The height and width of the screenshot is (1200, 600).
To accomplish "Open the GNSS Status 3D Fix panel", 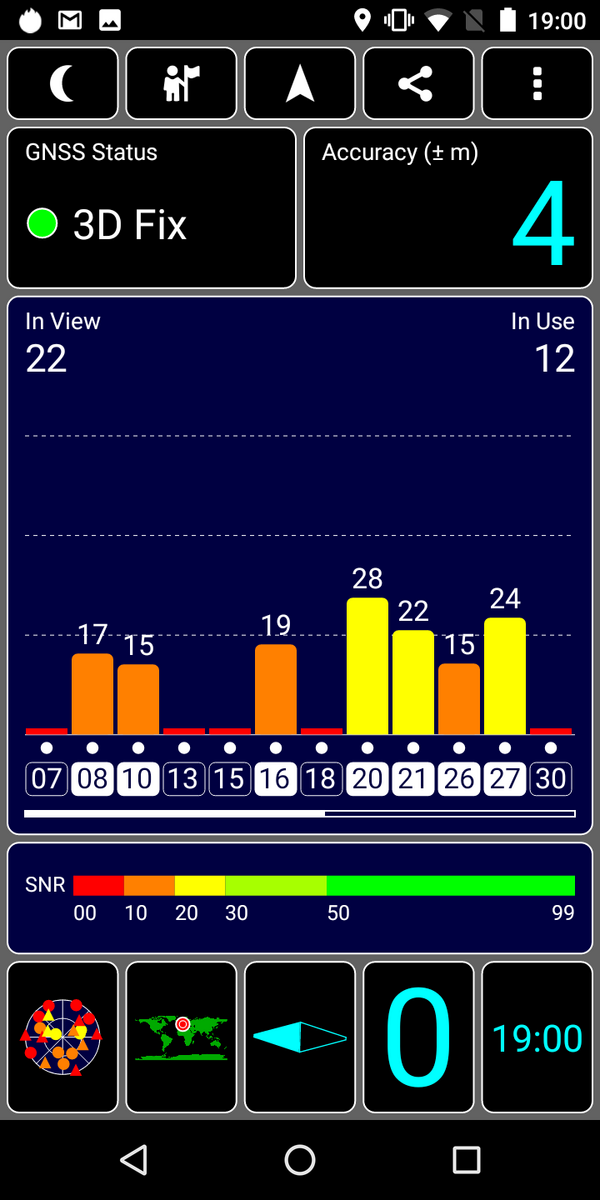I will click(152, 208).
